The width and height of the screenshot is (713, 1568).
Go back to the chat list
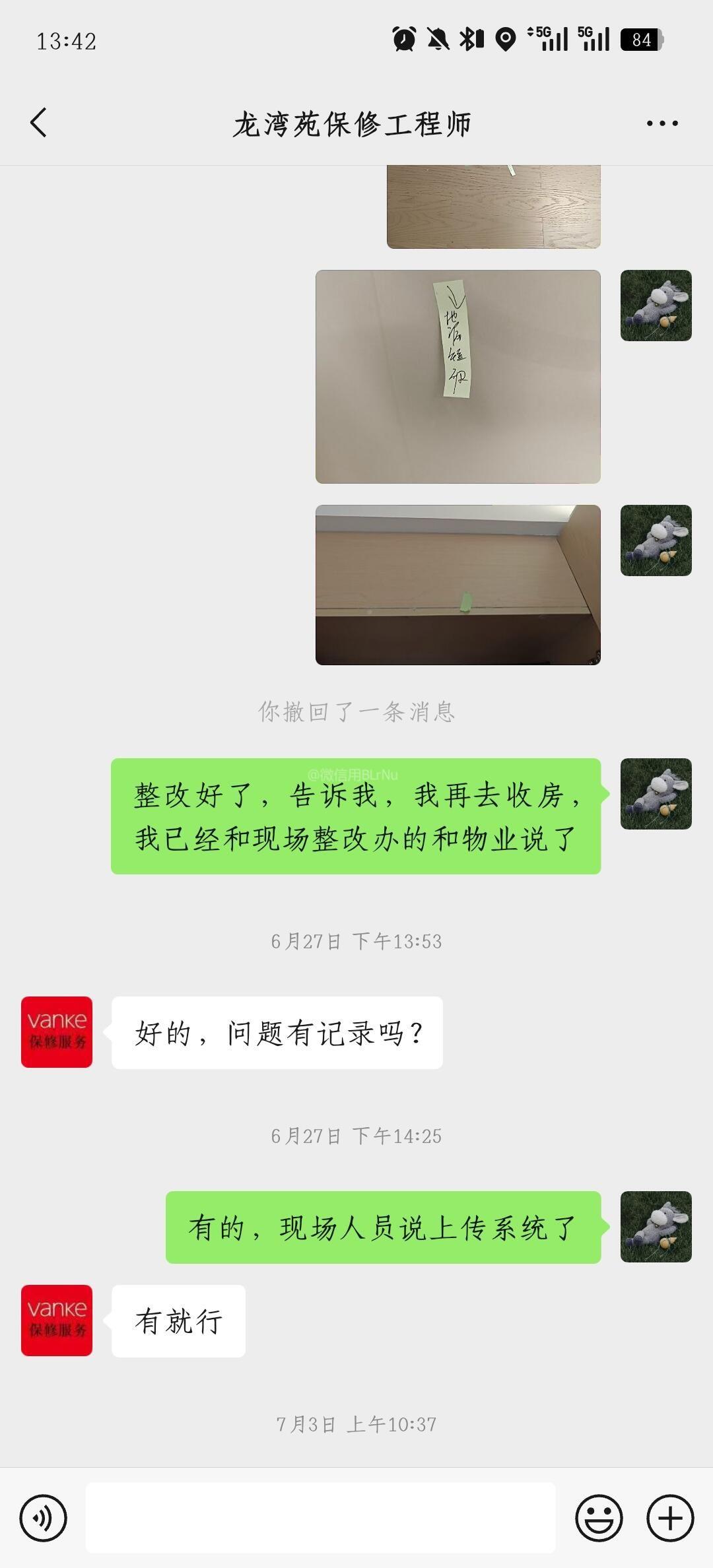click(38, 123)
